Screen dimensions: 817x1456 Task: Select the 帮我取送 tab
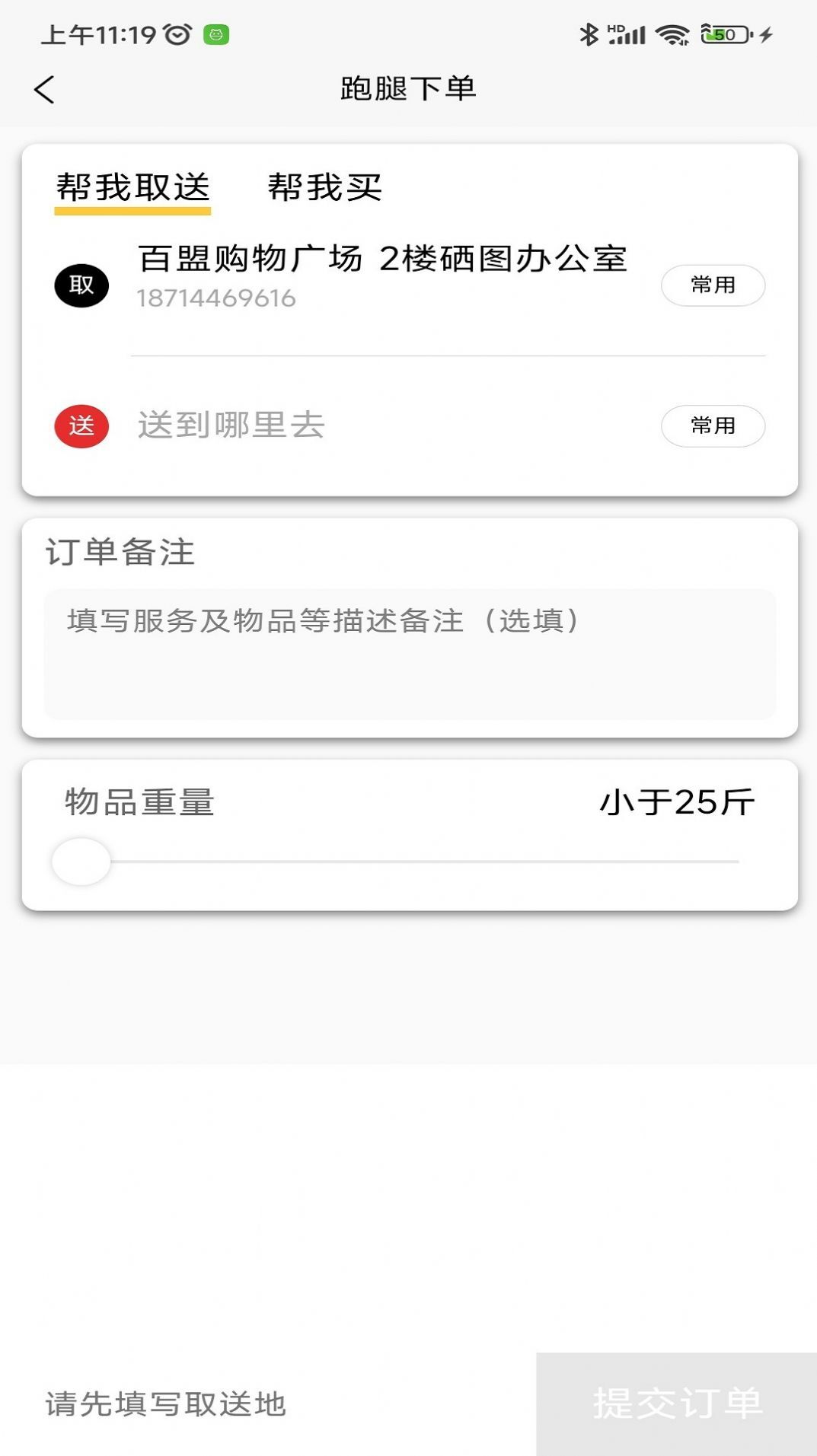[x=131, y=188]
